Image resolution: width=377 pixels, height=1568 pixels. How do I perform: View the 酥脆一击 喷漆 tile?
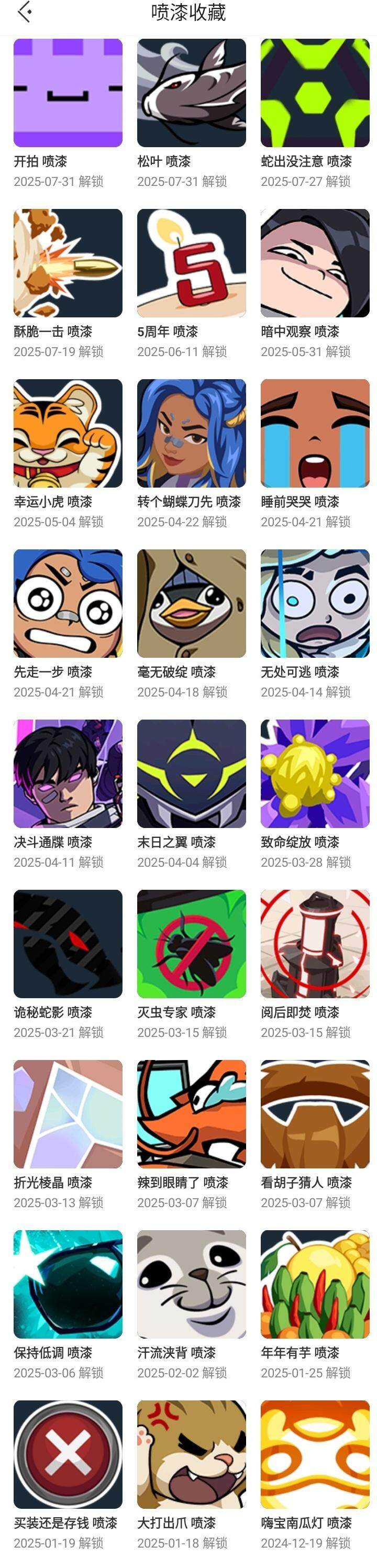click(68, 263)
